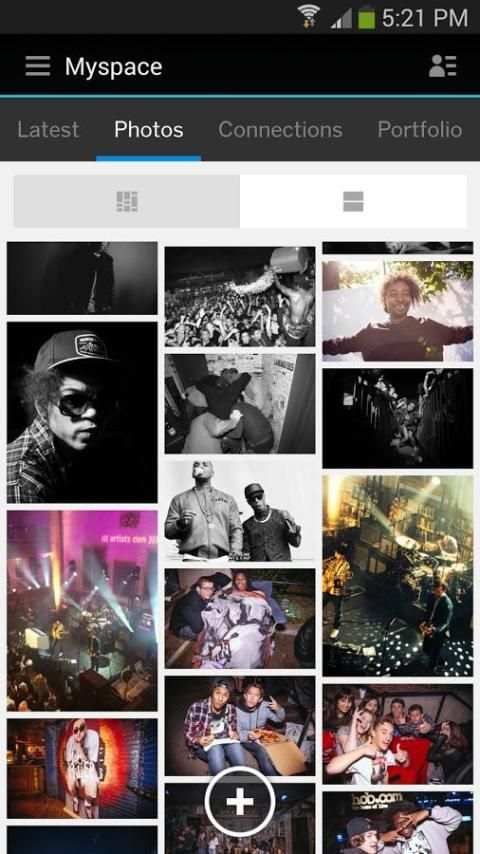Select the Photos tab
480x854 pixels.
(x=149, y=130)
